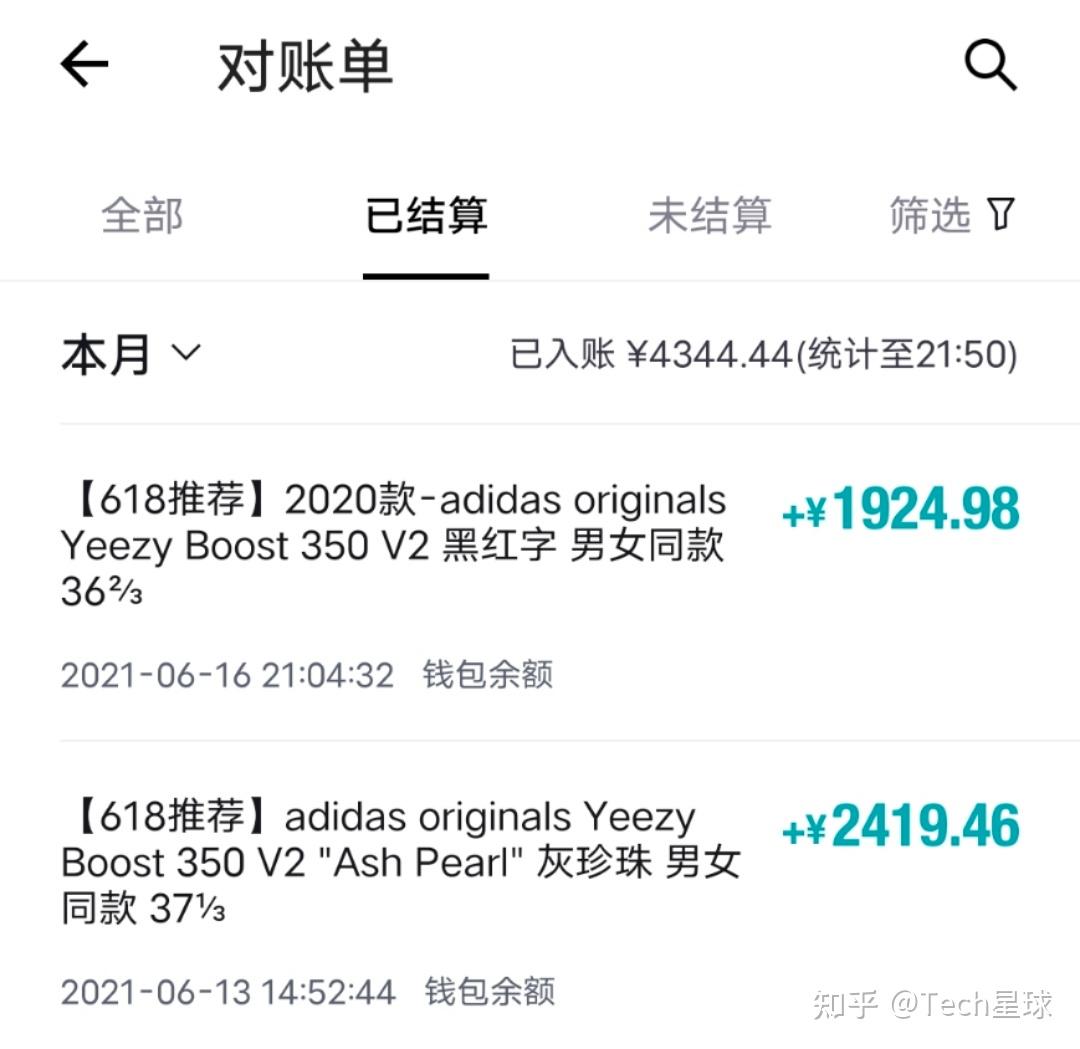
Task: Switch to the 全部 tab
Action: click(142, 216)
